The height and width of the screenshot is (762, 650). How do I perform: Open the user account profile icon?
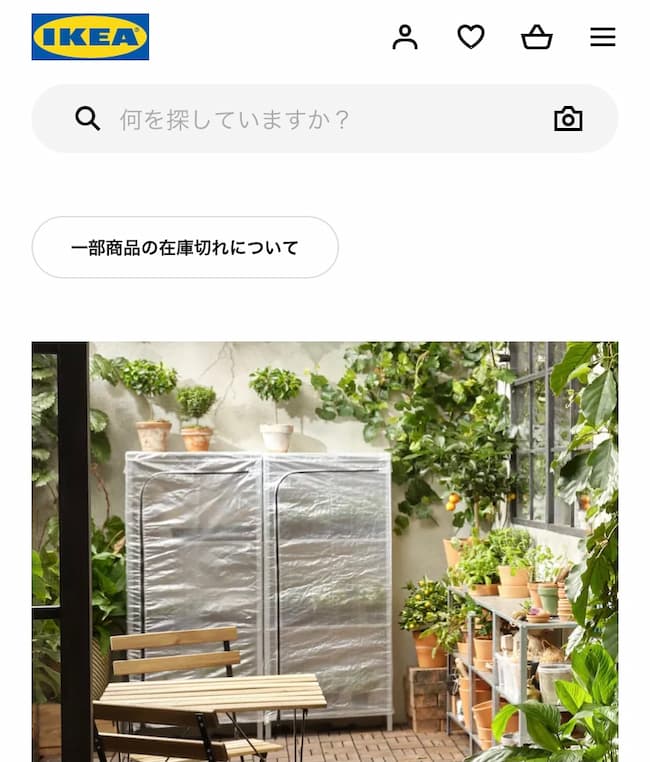point(405,37)
